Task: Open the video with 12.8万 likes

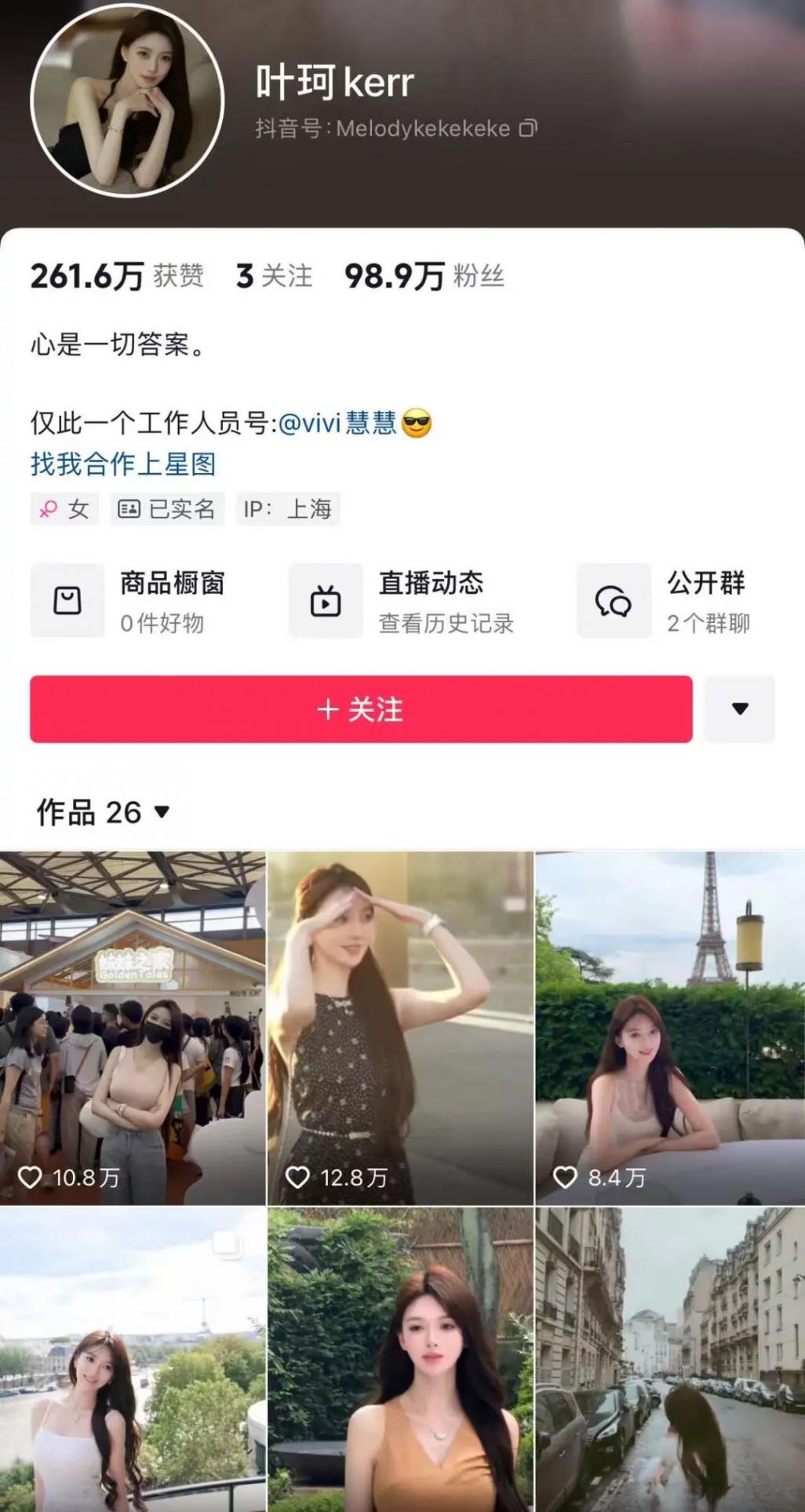Action: pyautogui.click(x=401, y=1028)
